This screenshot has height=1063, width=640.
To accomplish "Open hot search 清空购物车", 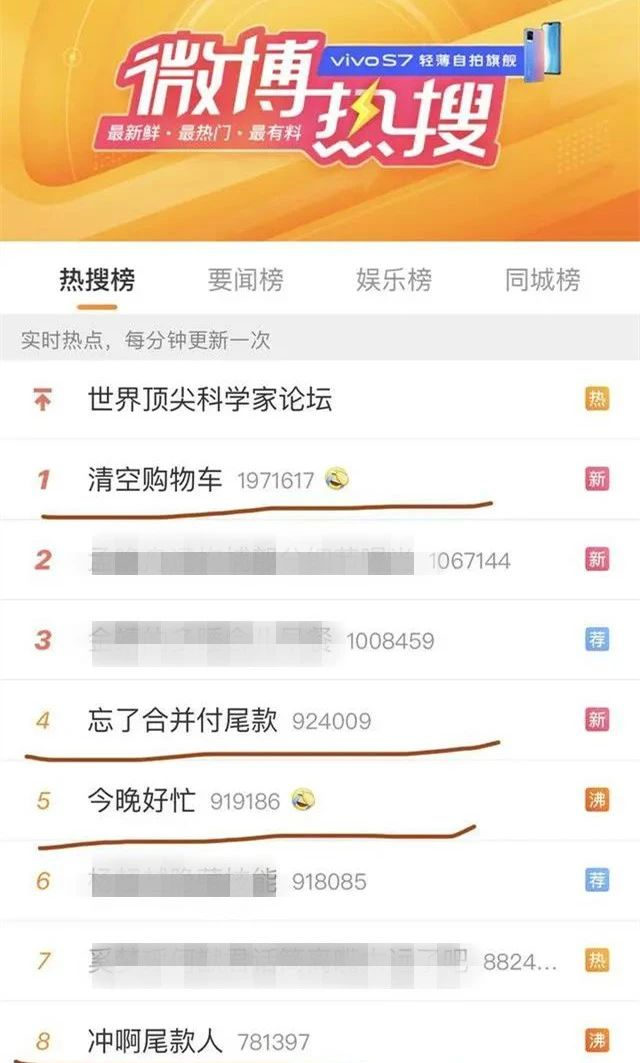I will point(155,480).
